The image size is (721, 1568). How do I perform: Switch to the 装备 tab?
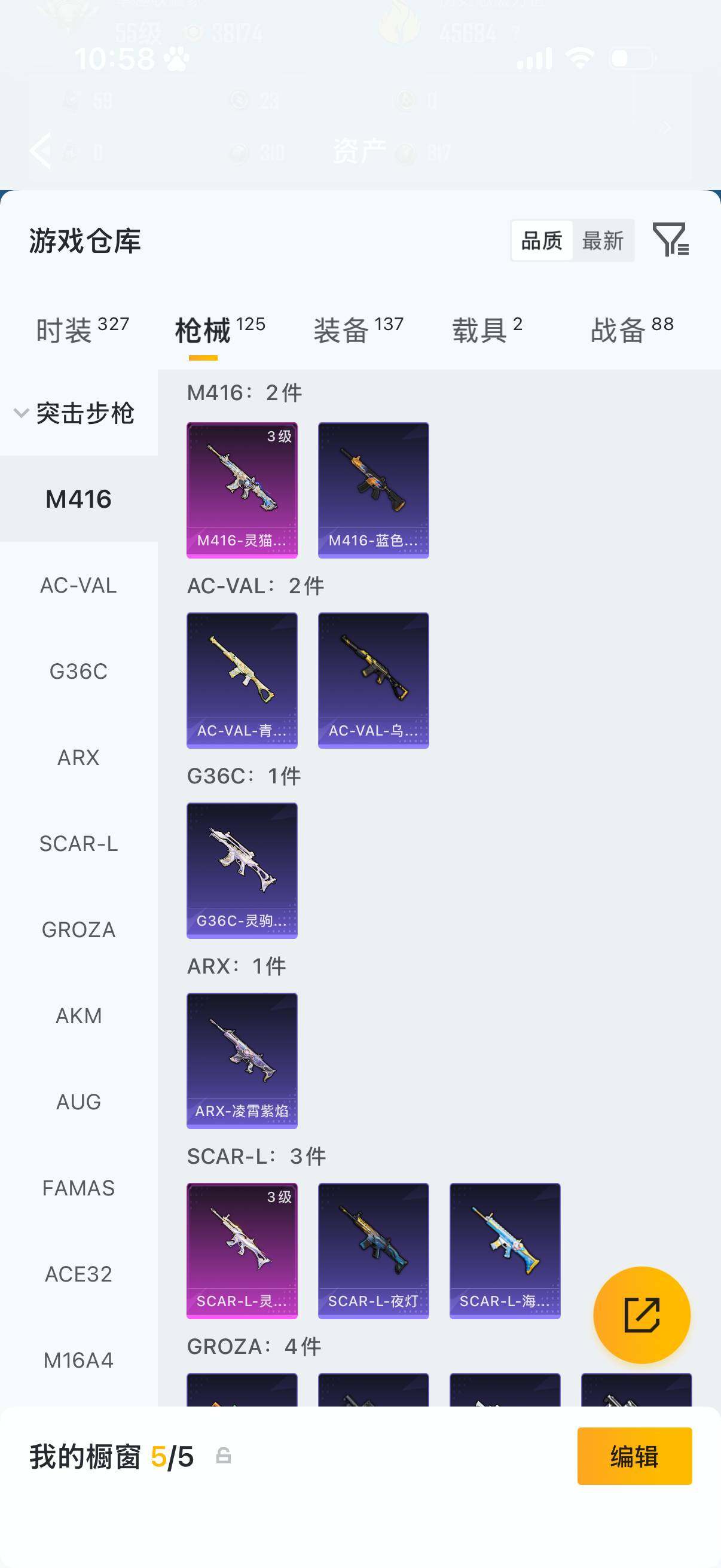pos(358,330)
